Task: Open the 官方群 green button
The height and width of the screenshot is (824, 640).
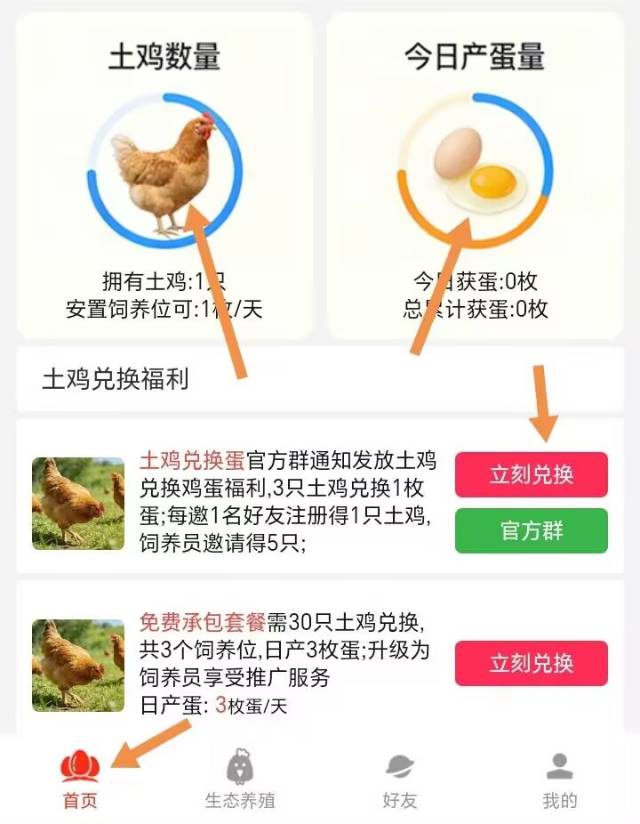Action: (x=531, y=530)
